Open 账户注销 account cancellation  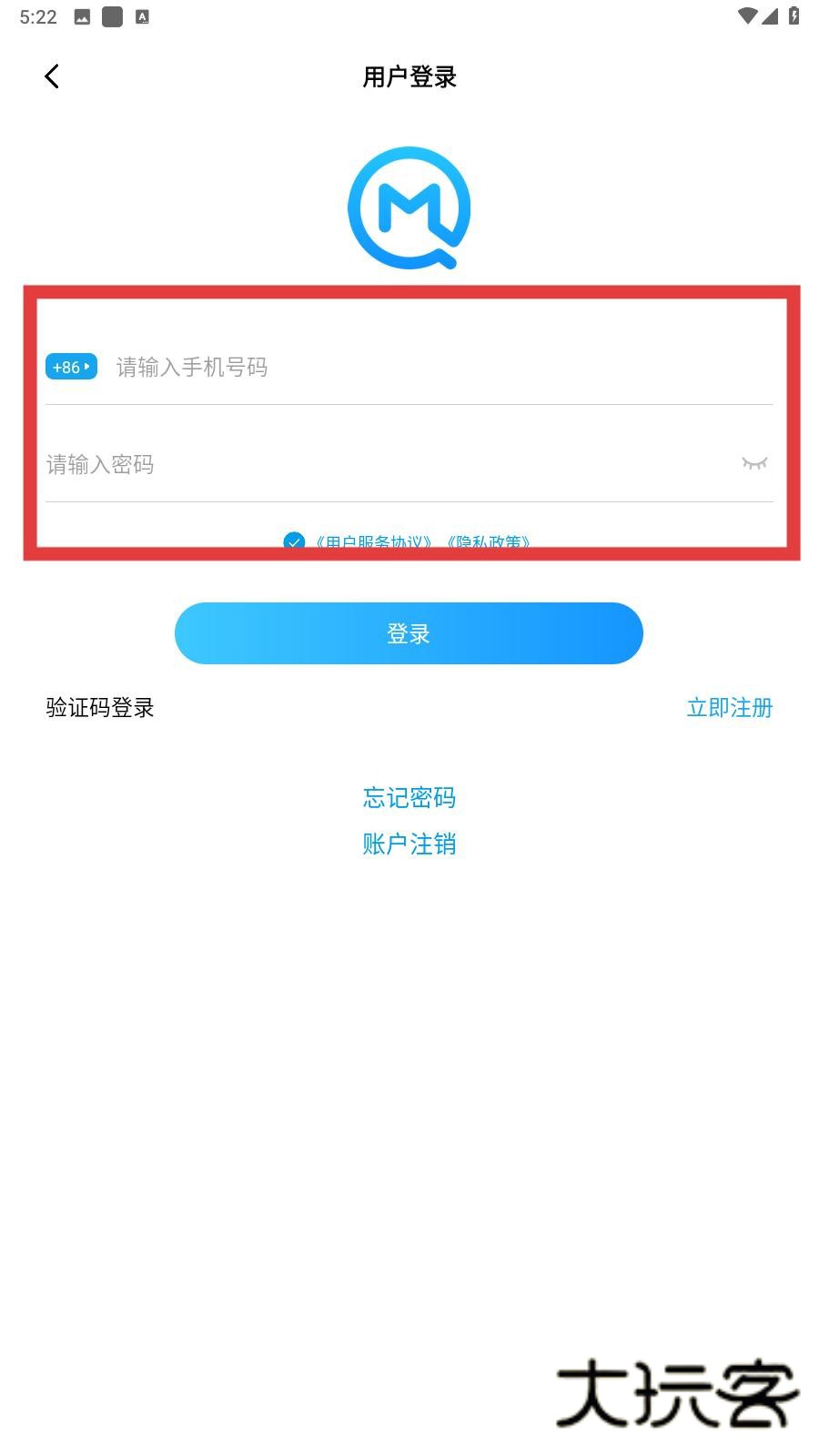[x=409, y=844]
